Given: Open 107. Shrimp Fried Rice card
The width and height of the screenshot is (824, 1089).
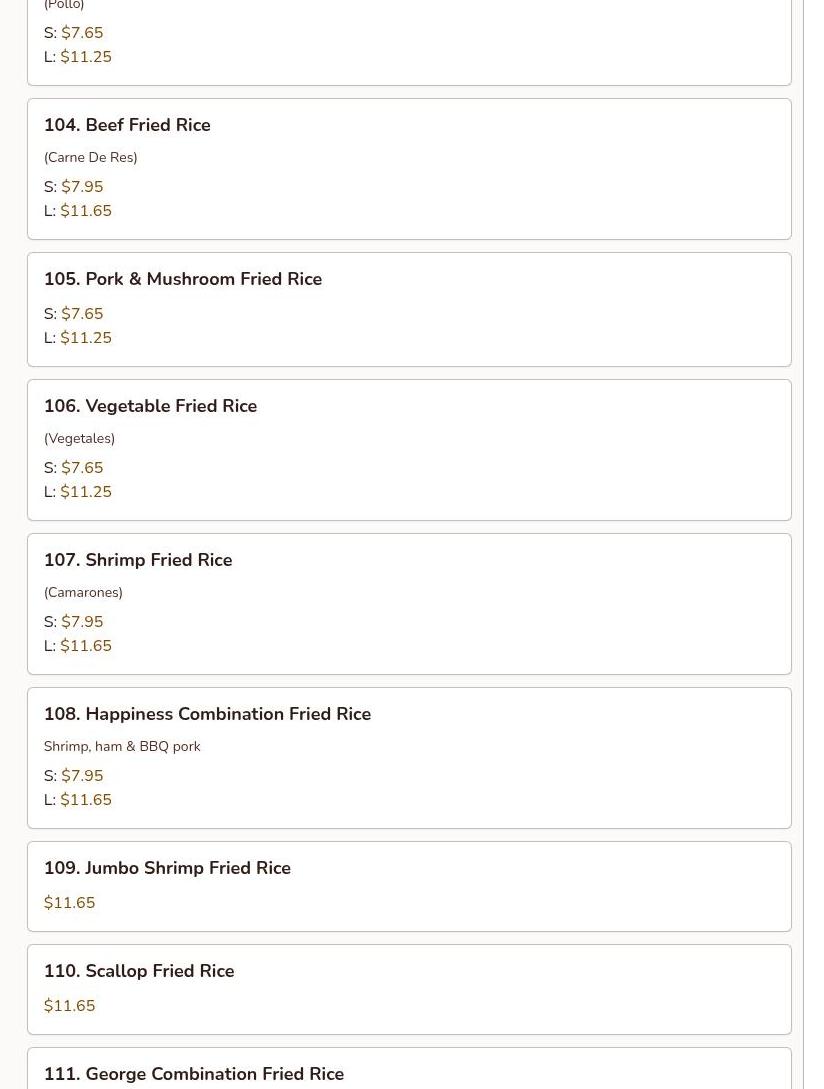Looking at the screenshot, I should click(x=138, y=561).
